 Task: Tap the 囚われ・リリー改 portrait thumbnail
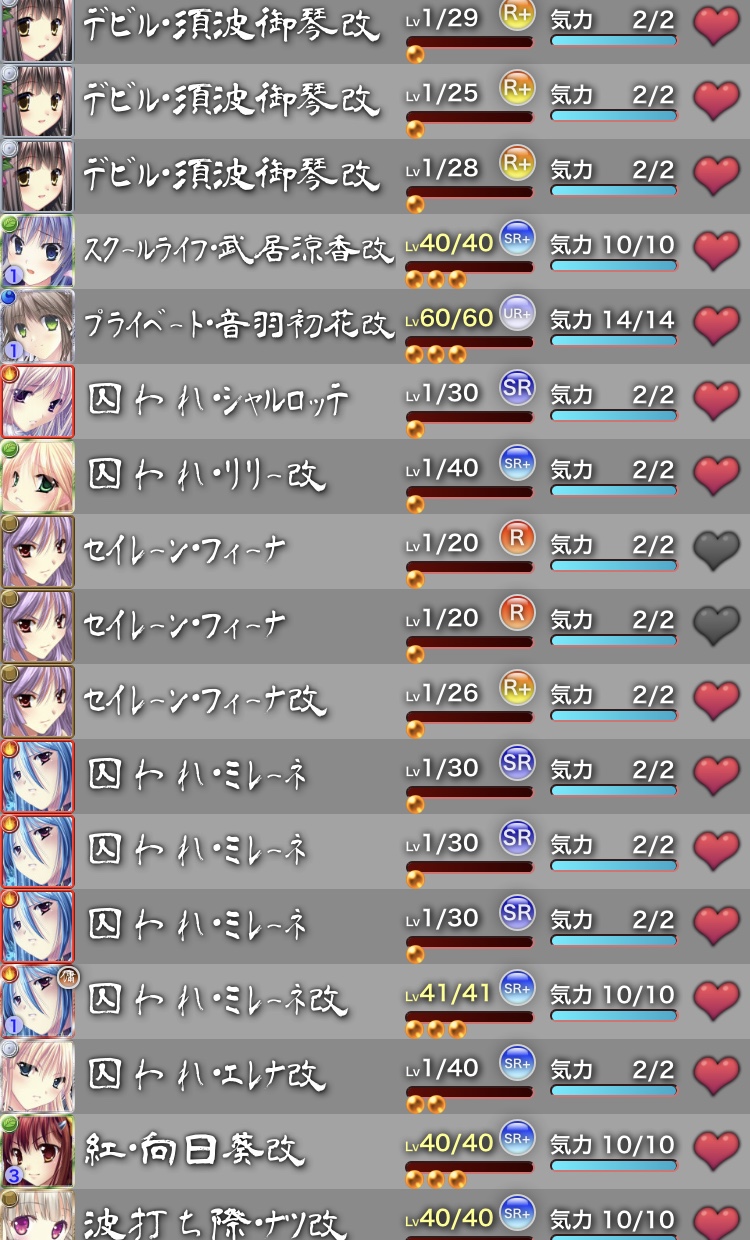[37, 476]
